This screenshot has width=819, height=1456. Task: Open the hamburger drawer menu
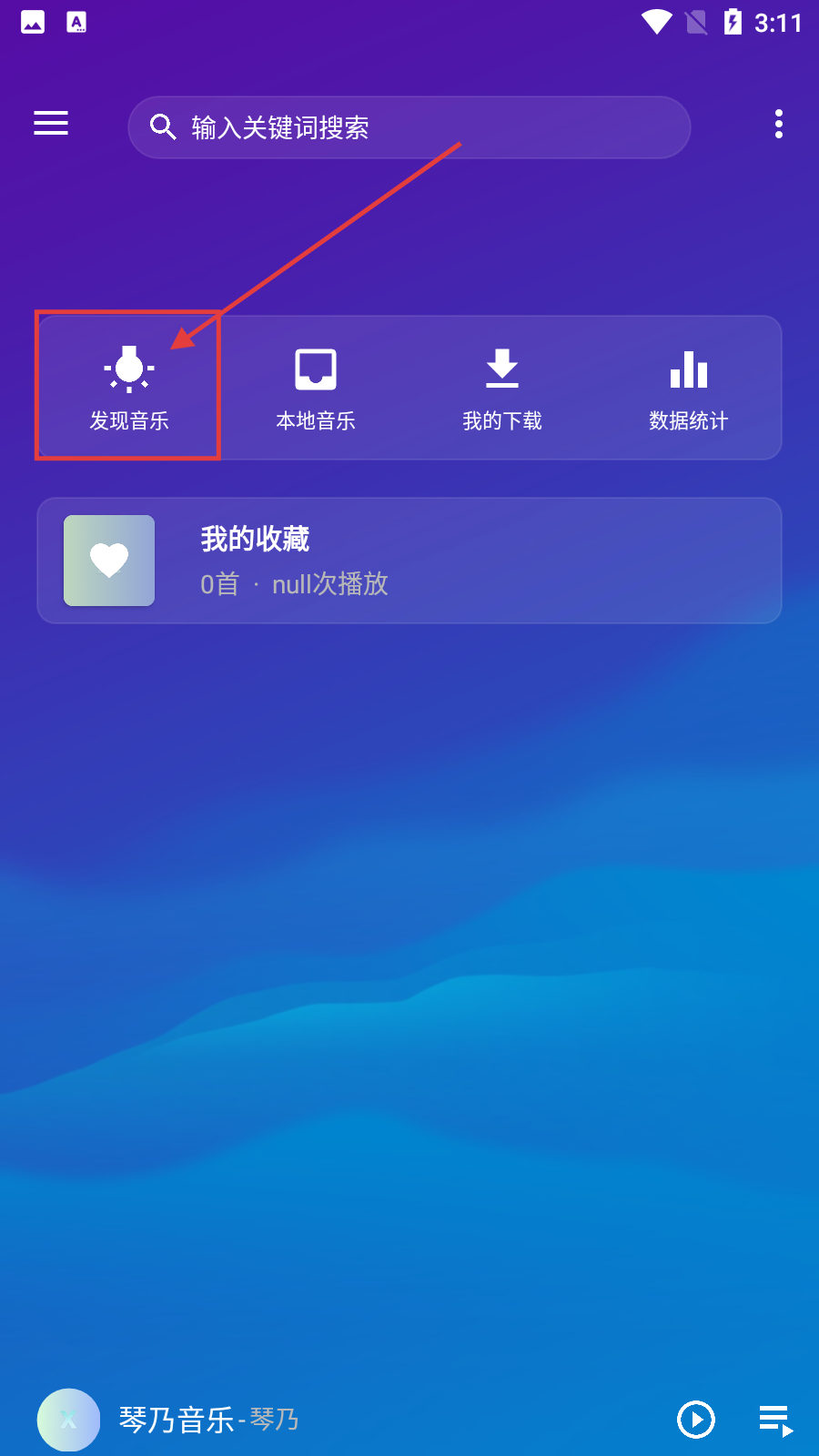pyautogui.click(x=51, y=123)
